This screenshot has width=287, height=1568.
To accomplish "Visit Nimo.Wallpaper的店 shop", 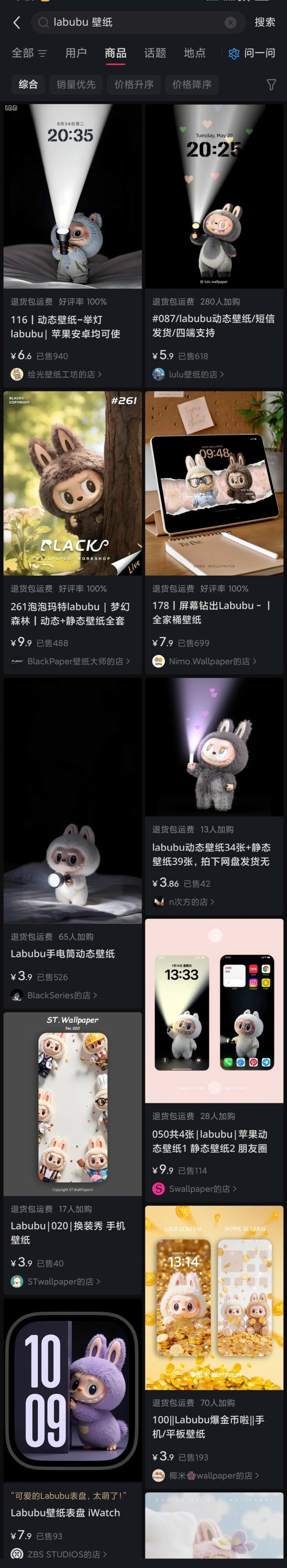I will click(209, 661).
